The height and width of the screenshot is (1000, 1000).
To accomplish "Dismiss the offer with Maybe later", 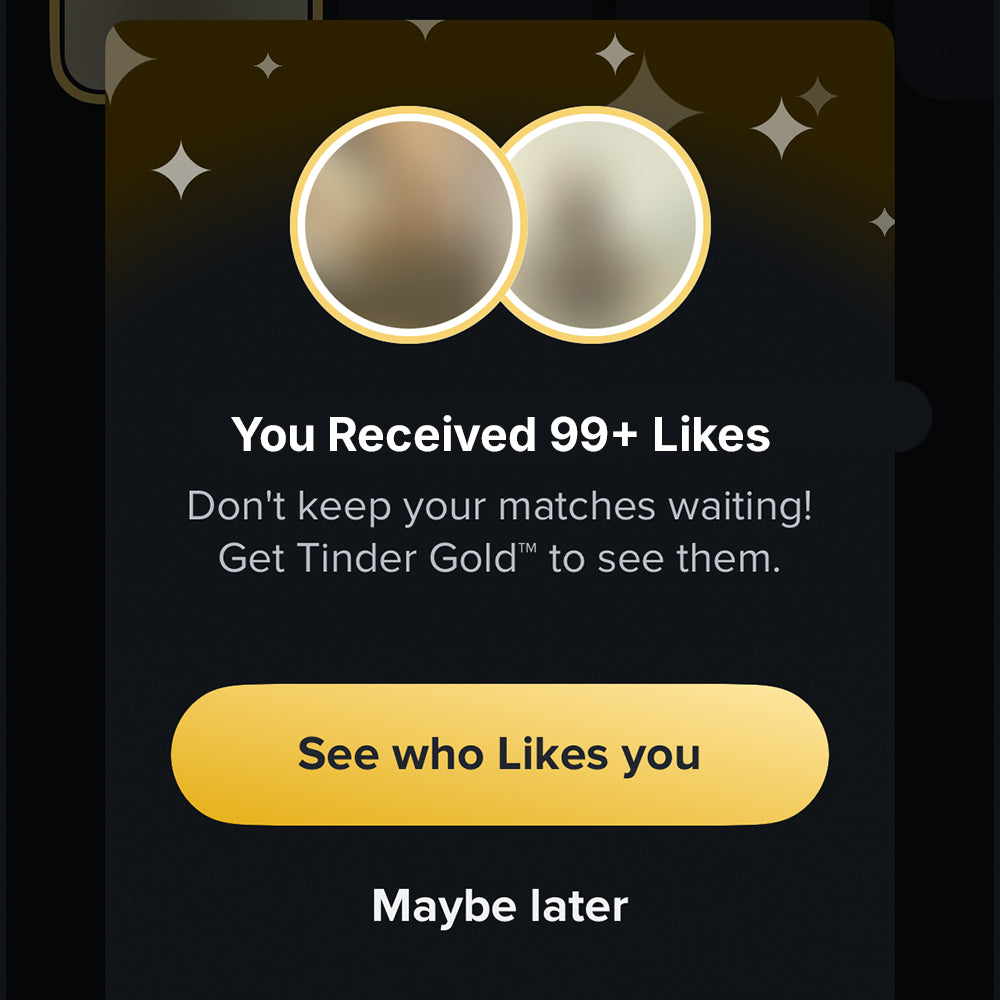I will pos(500,906).
